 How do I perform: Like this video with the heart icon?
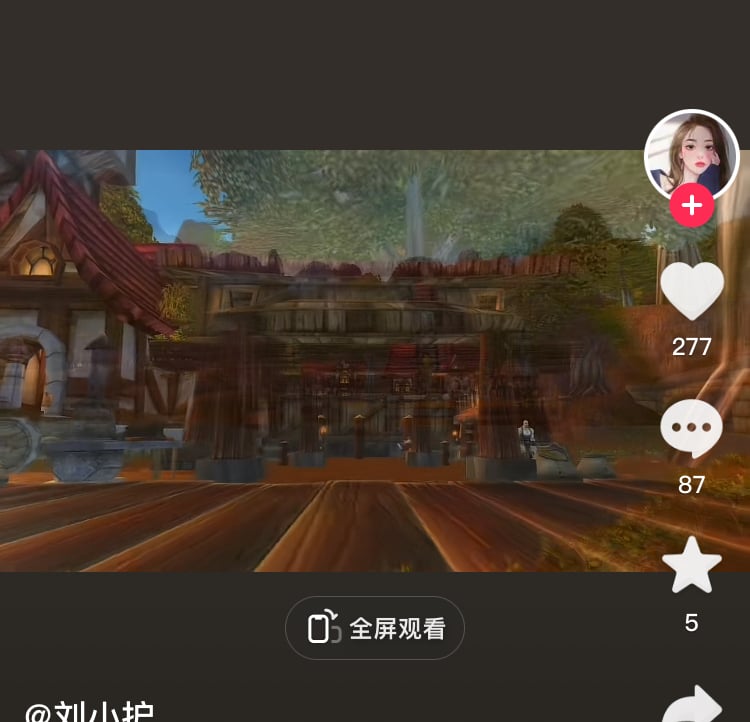[x=692, y=290]
